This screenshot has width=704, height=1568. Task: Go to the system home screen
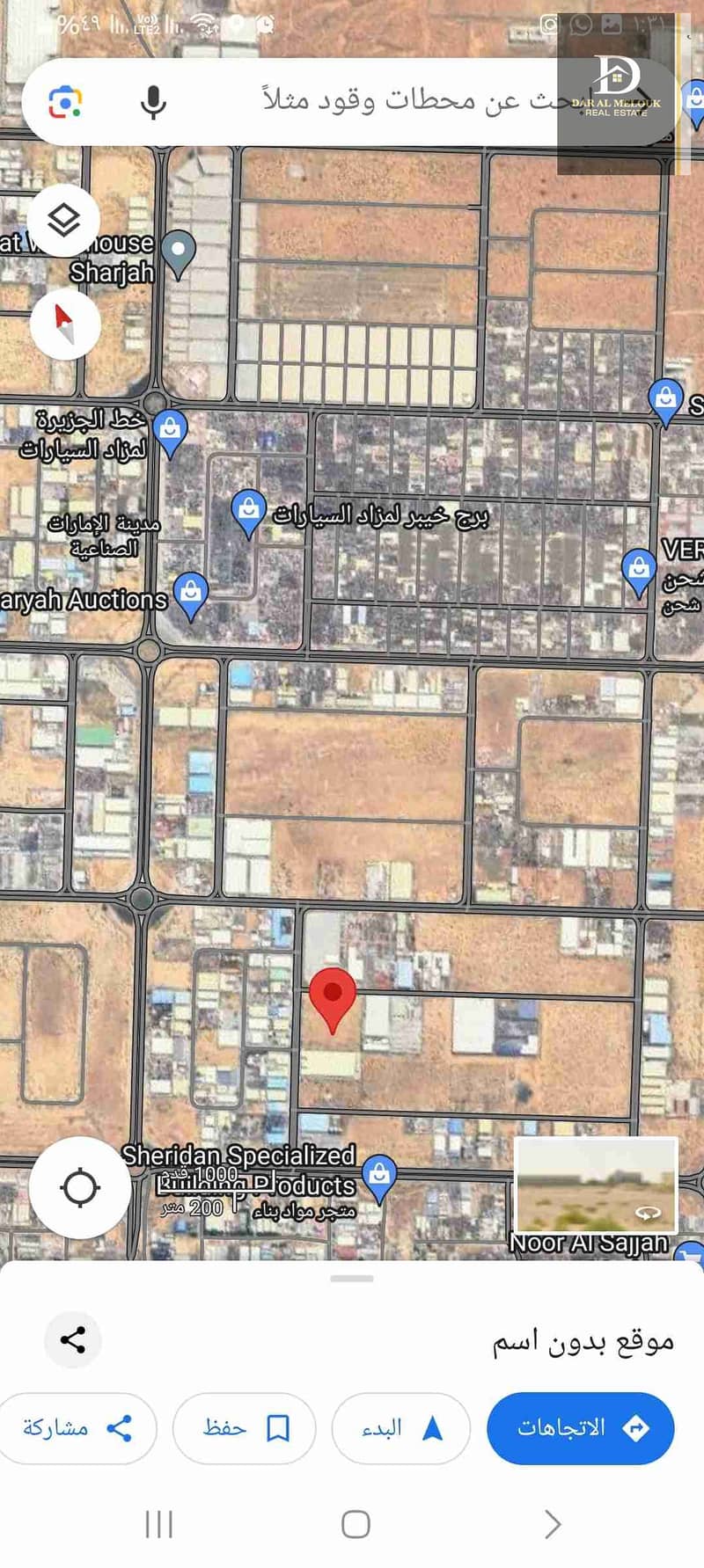click(x=355, y=1524)
